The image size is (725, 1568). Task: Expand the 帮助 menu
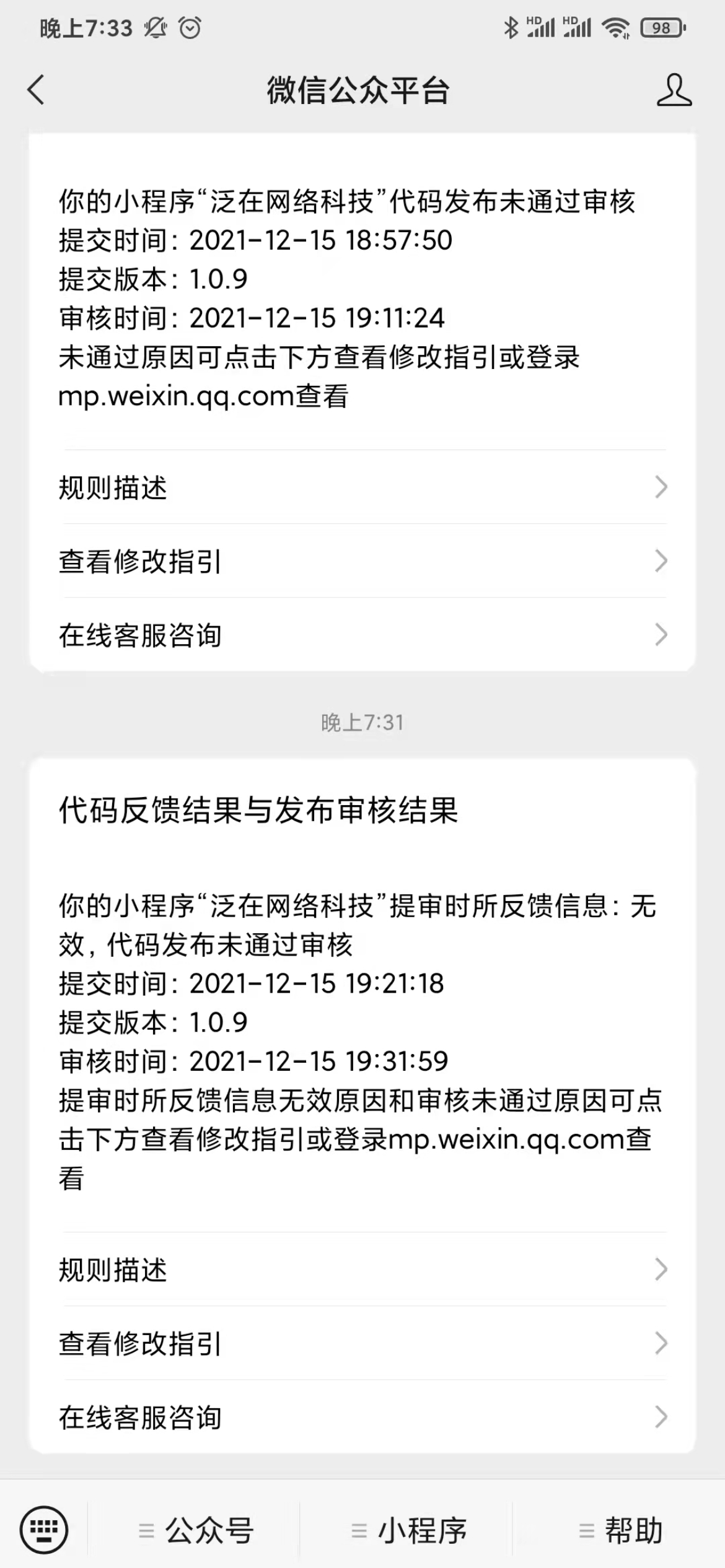point(621,1531)
